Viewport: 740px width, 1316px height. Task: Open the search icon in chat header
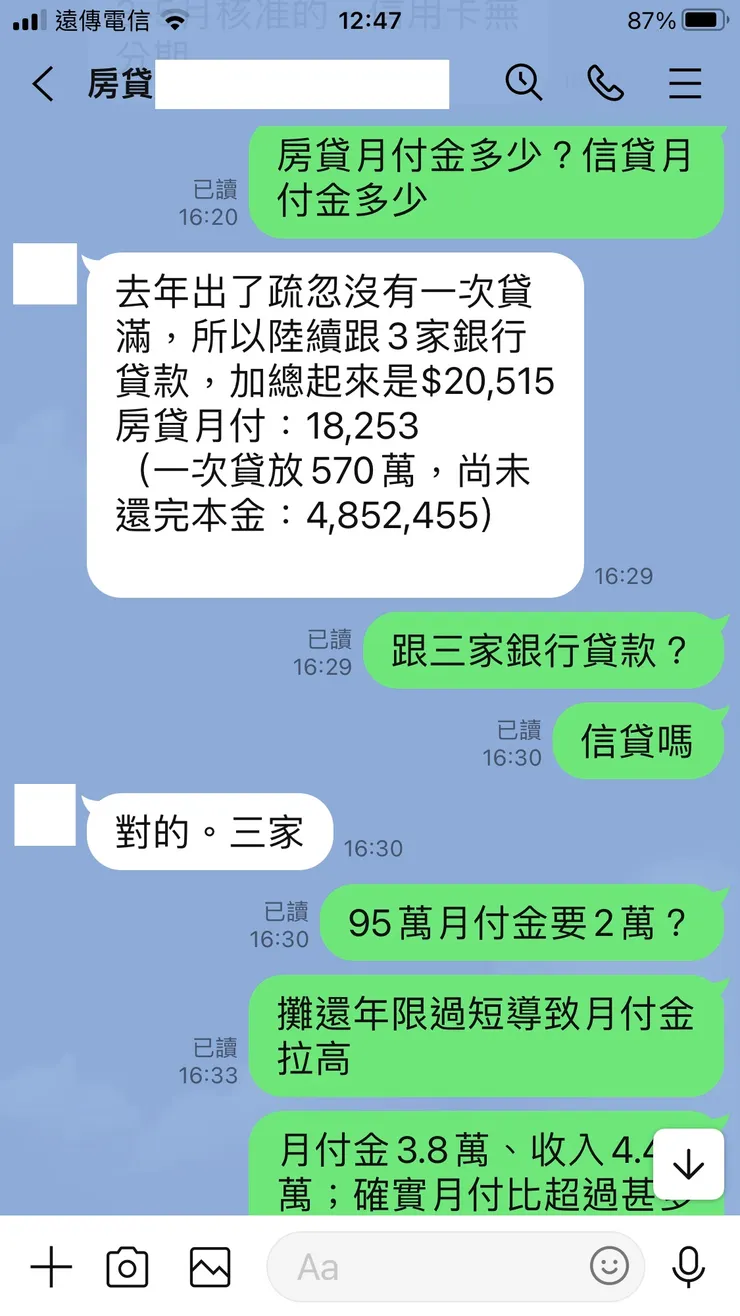coord(524,84)
